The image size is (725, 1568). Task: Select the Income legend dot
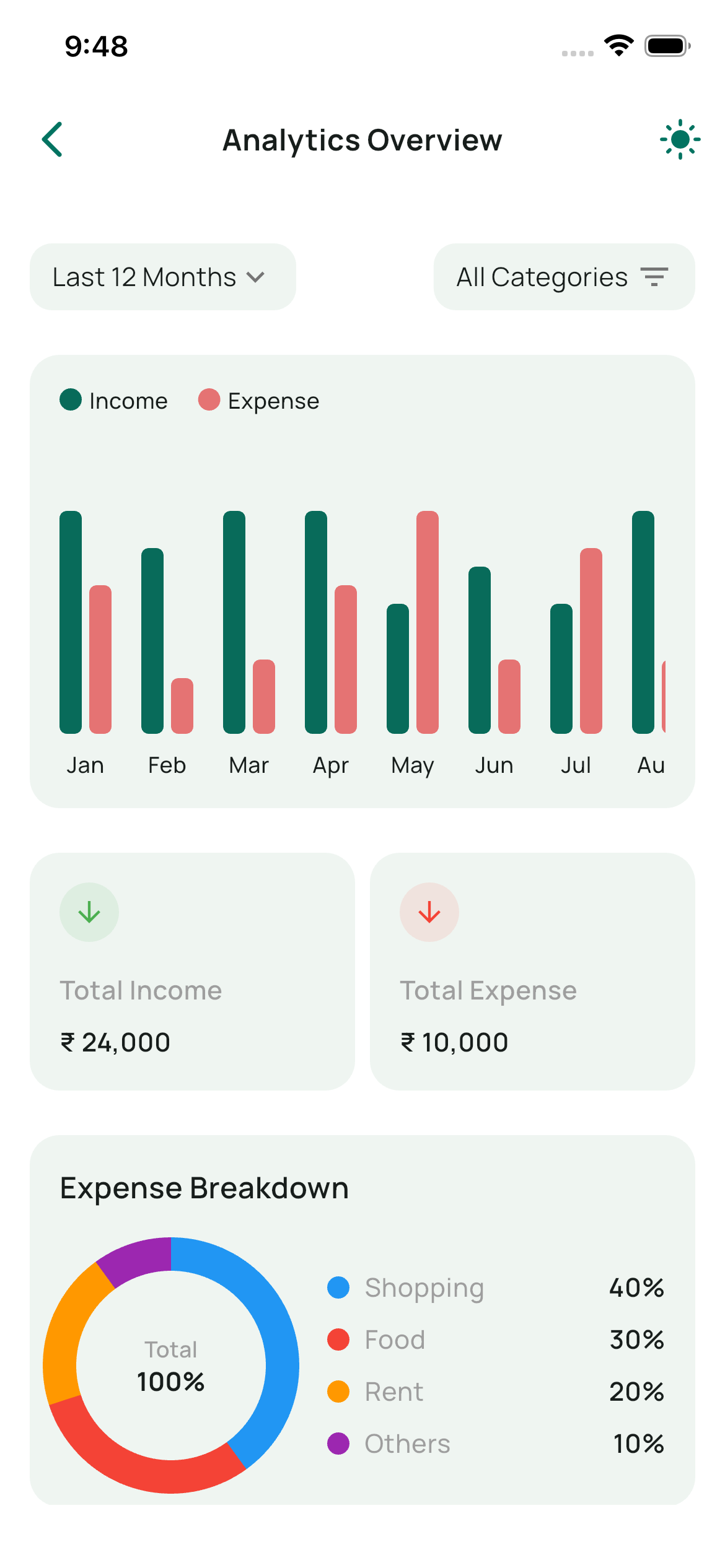(70, 401)
